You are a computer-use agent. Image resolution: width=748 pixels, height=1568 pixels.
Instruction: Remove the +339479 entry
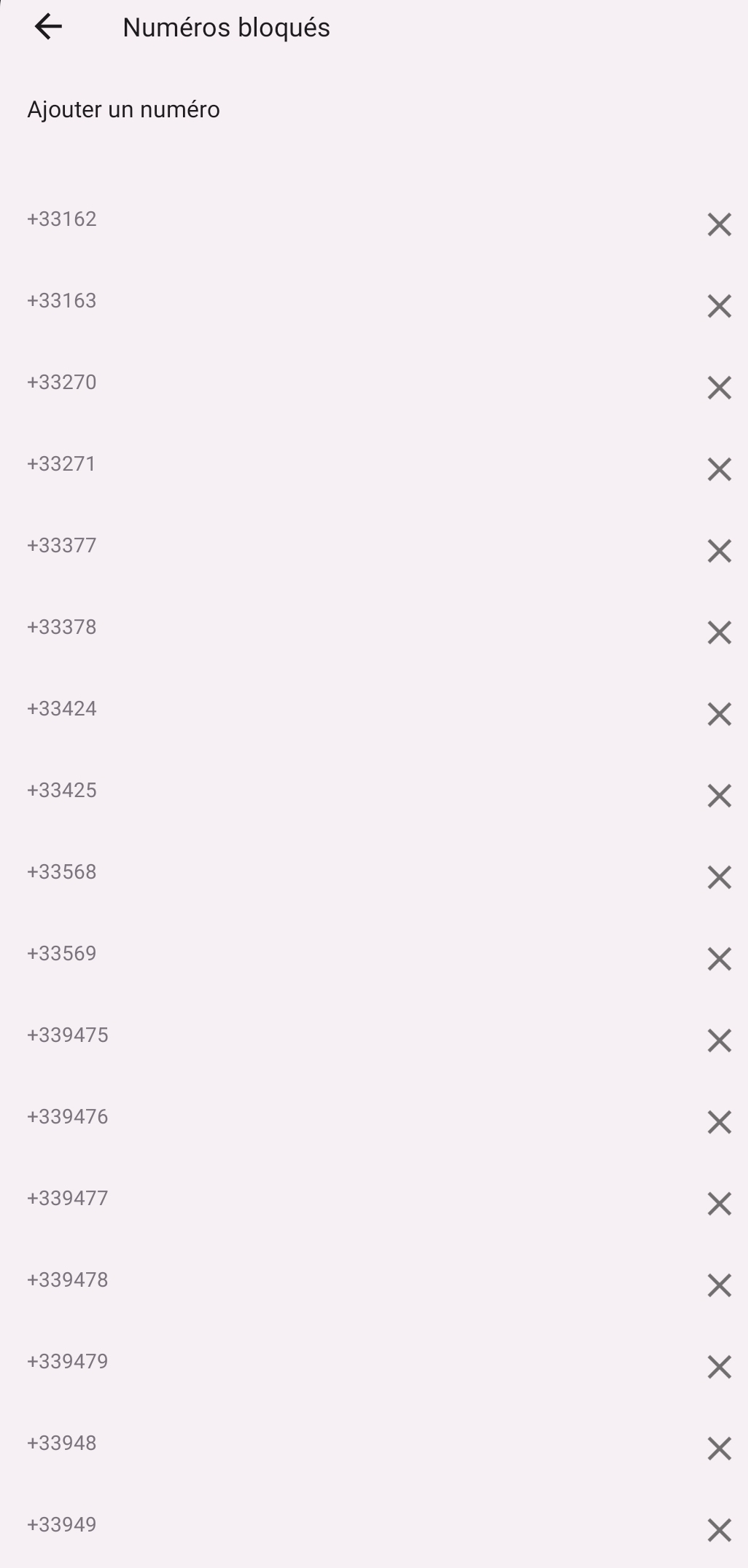pyautogui.click(x=719, y=1367)
